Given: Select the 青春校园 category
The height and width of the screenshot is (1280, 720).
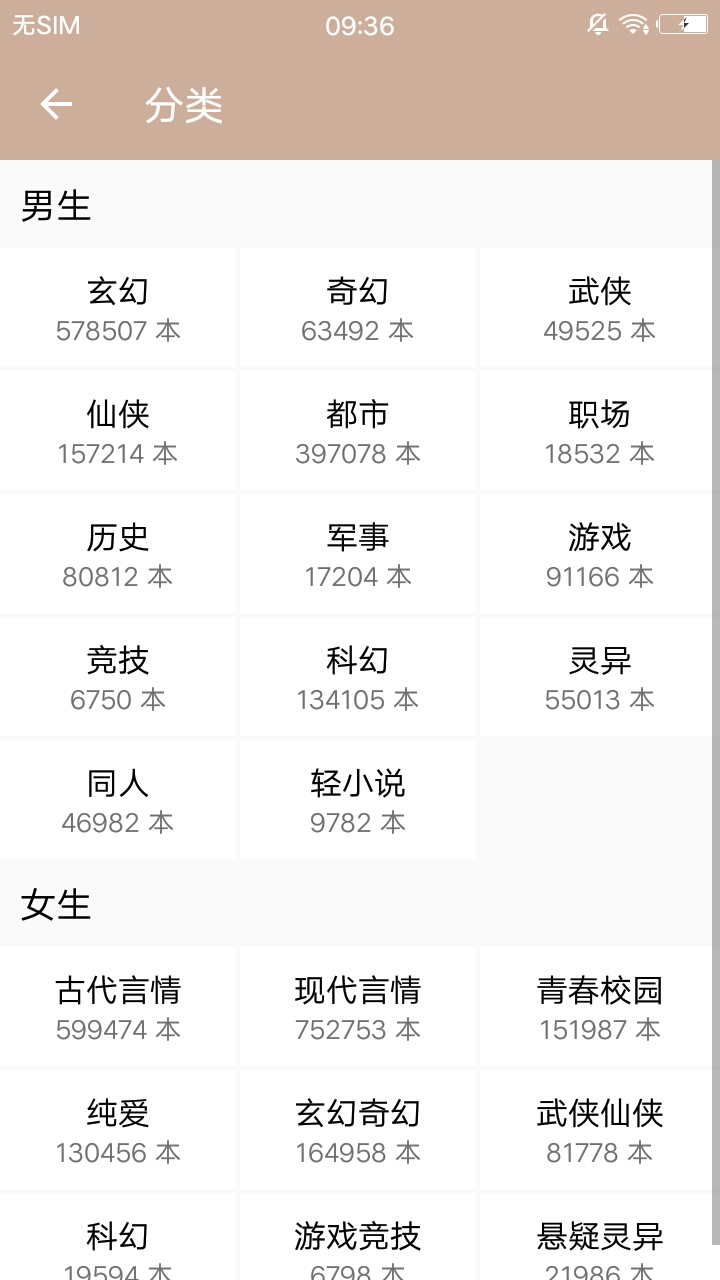Looking at the screenshot, I should pyautogui.click(x=597, y=1006).
